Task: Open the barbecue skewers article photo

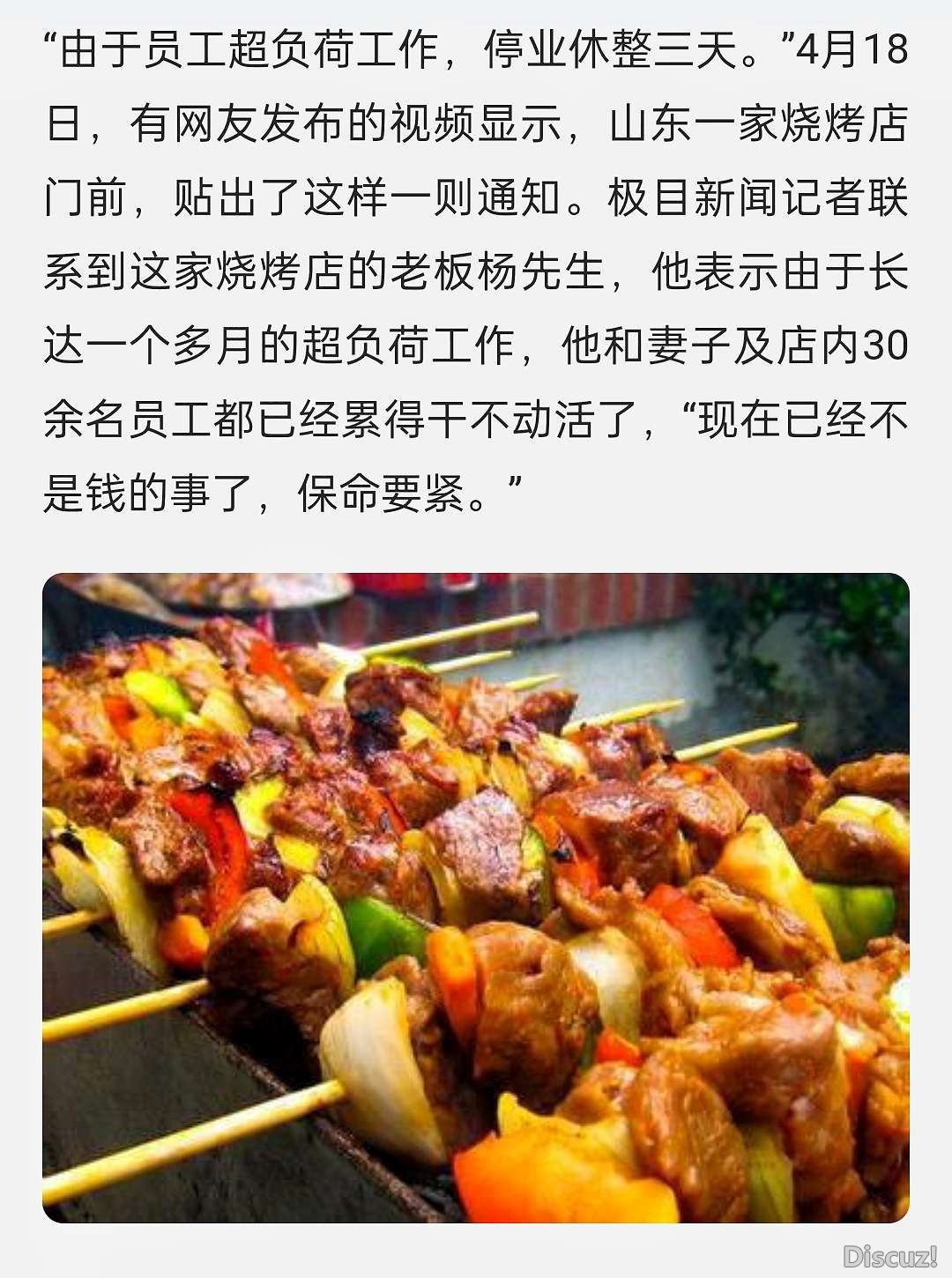Action: click(x=476, y=897)
